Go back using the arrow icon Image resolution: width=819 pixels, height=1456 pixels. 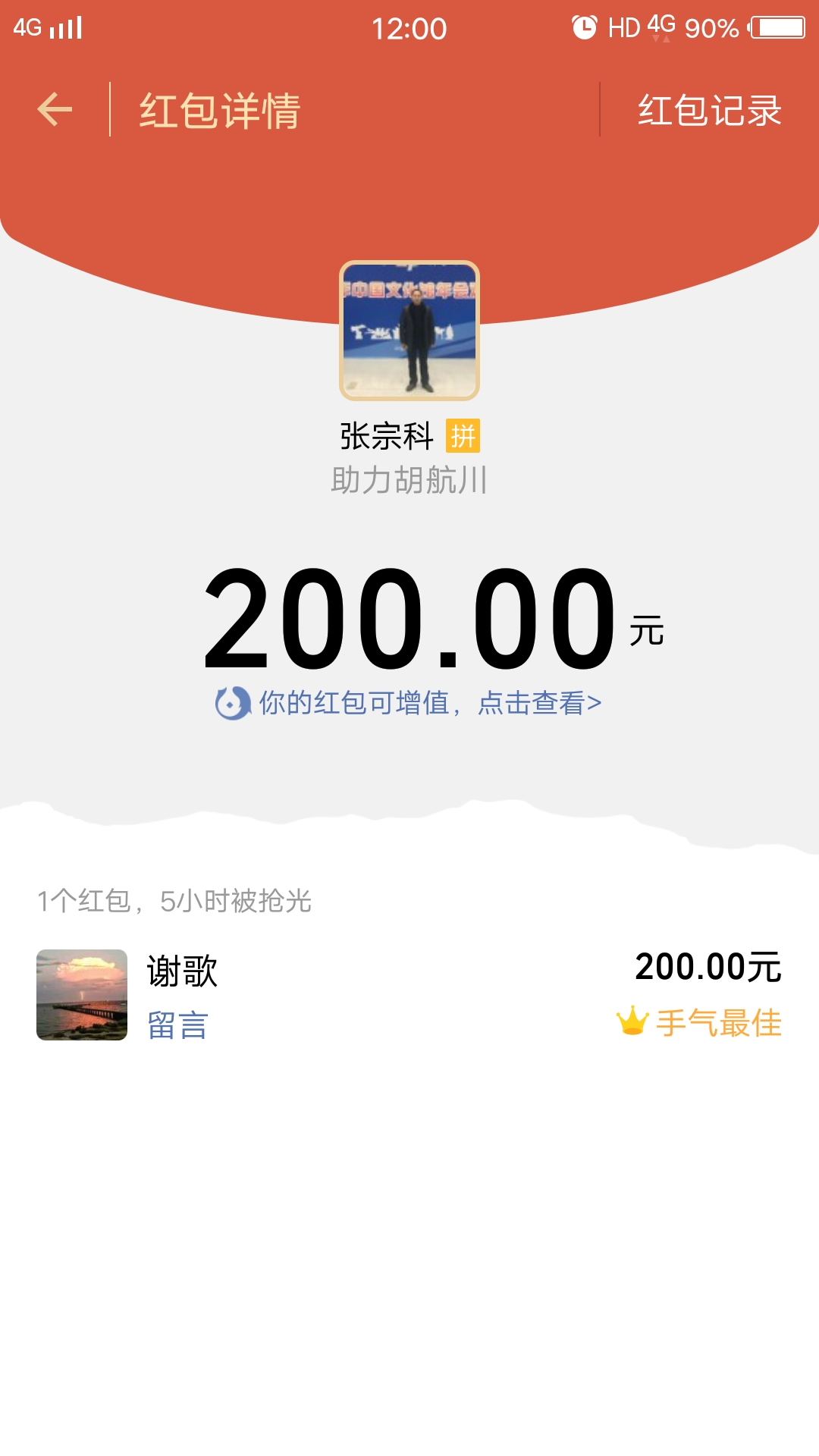tap(55, 109)
